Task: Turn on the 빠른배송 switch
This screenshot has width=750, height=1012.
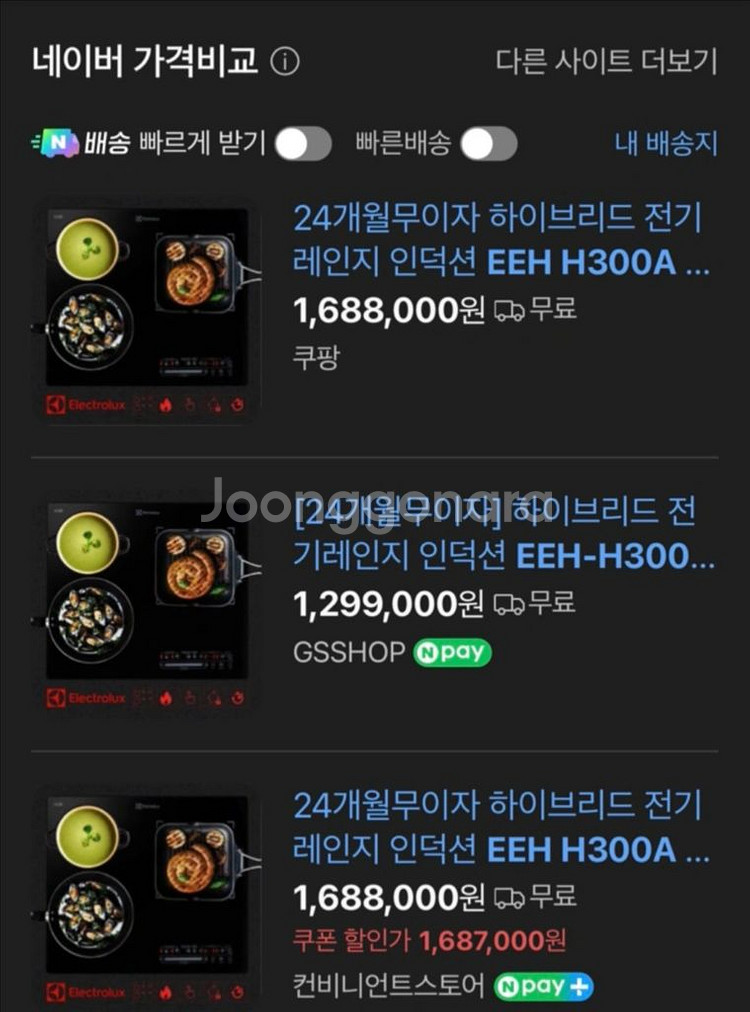Action: click(489, 144)
